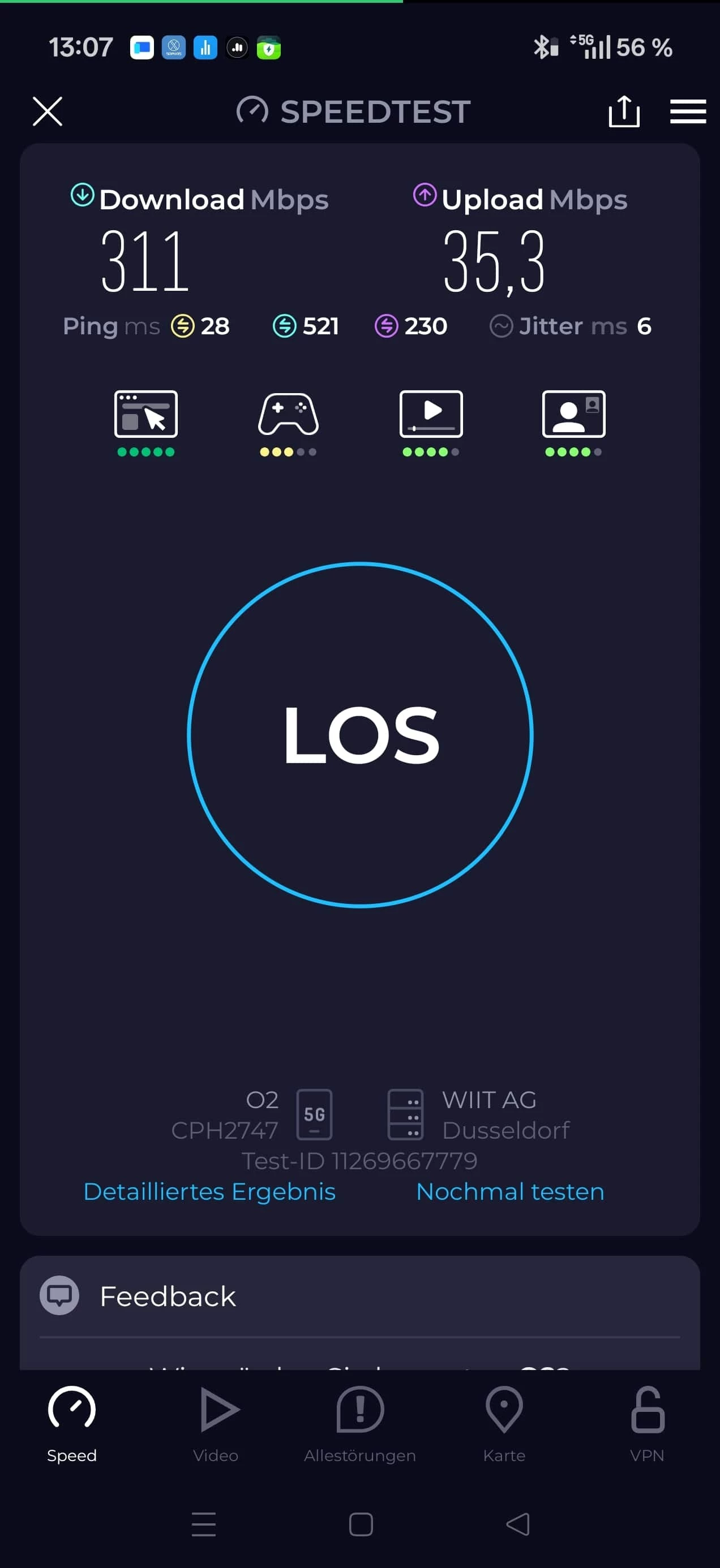Switch to the Video tab
This screenshot has width=720, height=1568.
point(216,1423)
